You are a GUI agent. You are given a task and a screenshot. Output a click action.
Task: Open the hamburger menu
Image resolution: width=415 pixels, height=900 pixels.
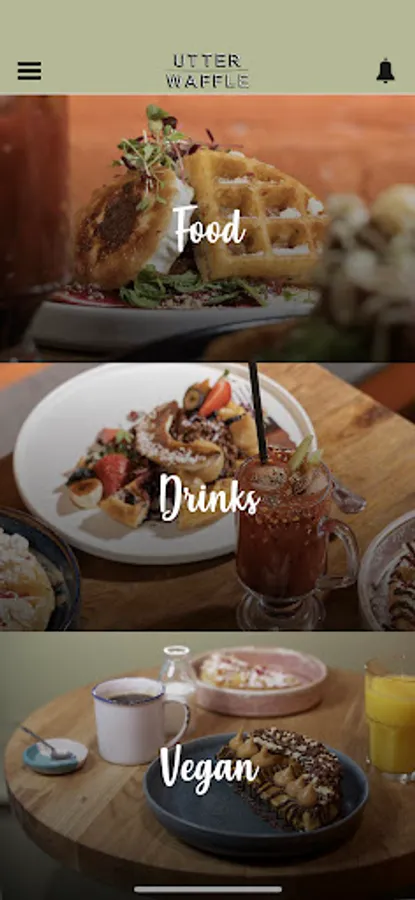coord(29,71)
